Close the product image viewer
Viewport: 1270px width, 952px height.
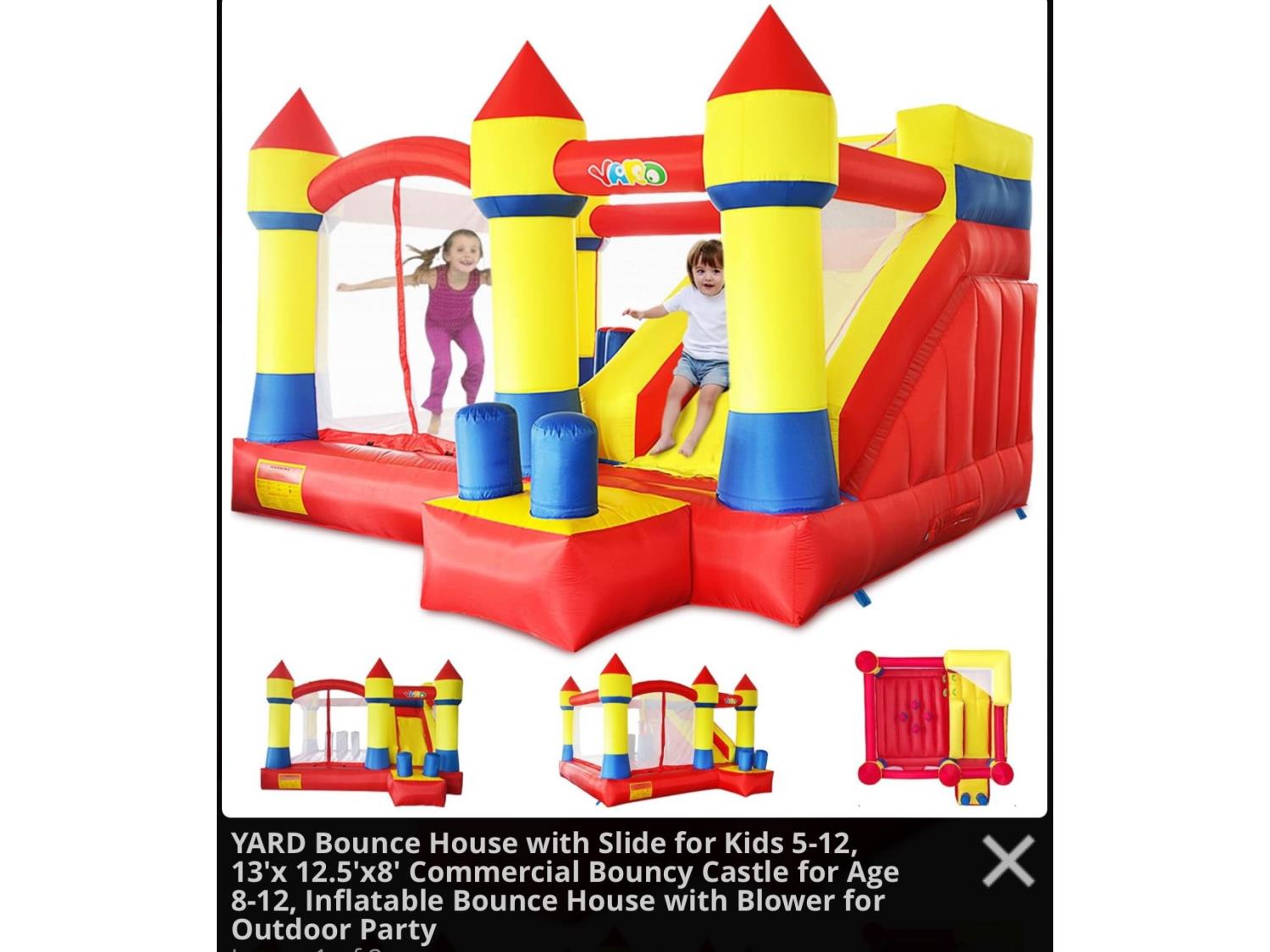point(1008,861)
